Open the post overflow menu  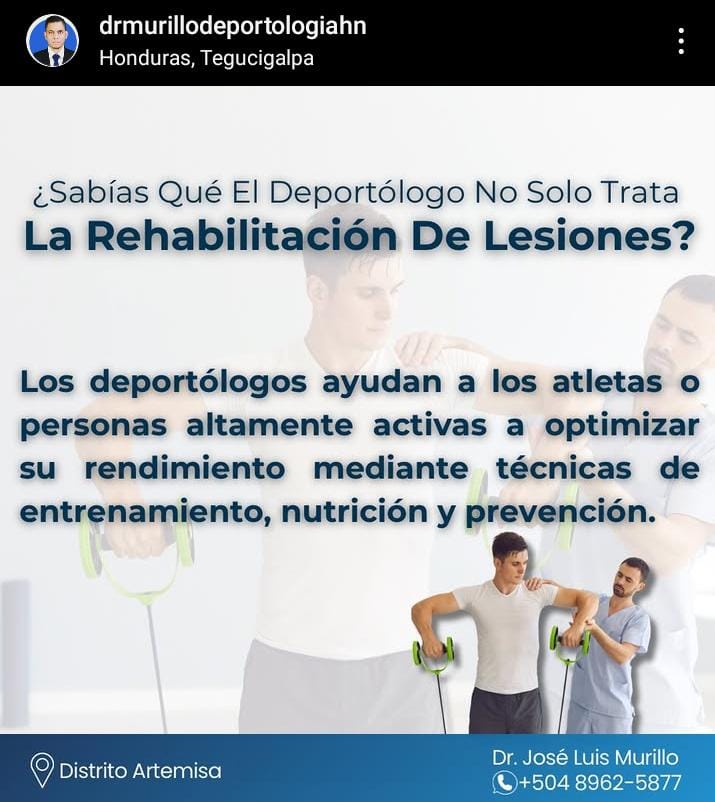click(x=680, y=41)
